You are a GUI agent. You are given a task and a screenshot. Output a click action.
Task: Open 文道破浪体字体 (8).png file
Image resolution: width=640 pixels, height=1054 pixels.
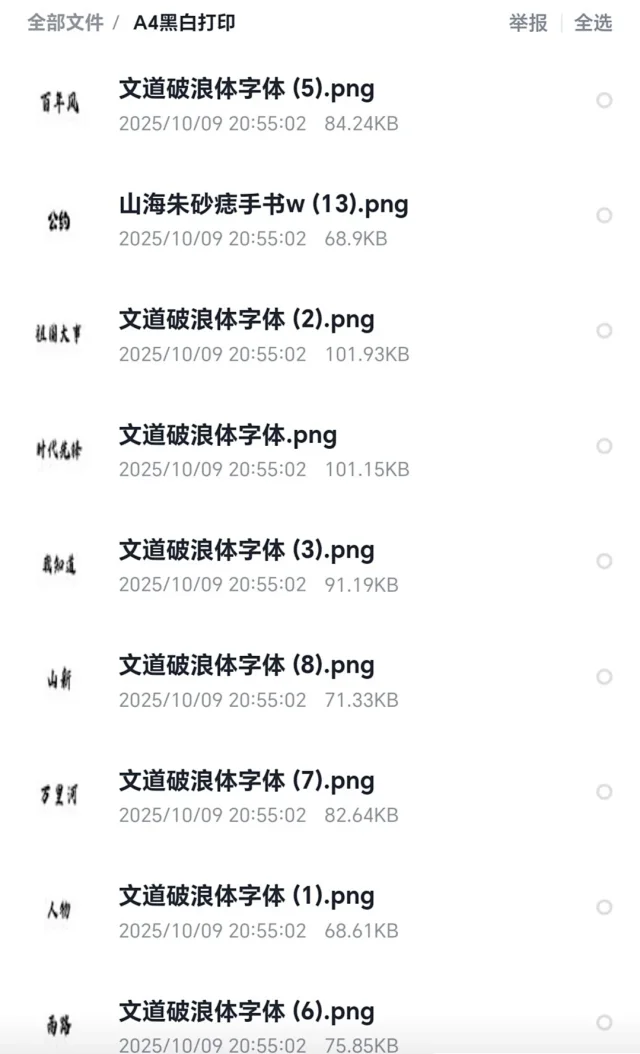(246, 665)
